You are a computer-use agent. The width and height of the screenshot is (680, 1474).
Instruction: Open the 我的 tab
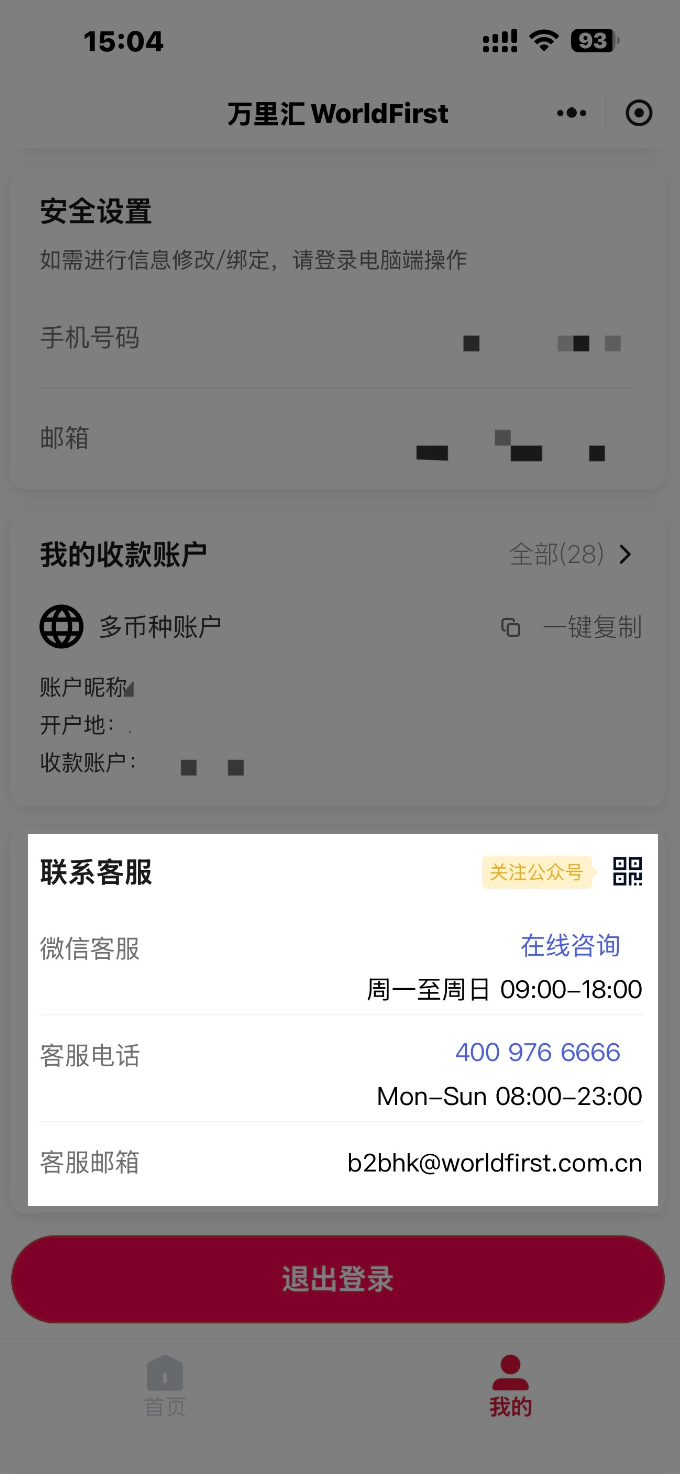tap(510, 1386)
